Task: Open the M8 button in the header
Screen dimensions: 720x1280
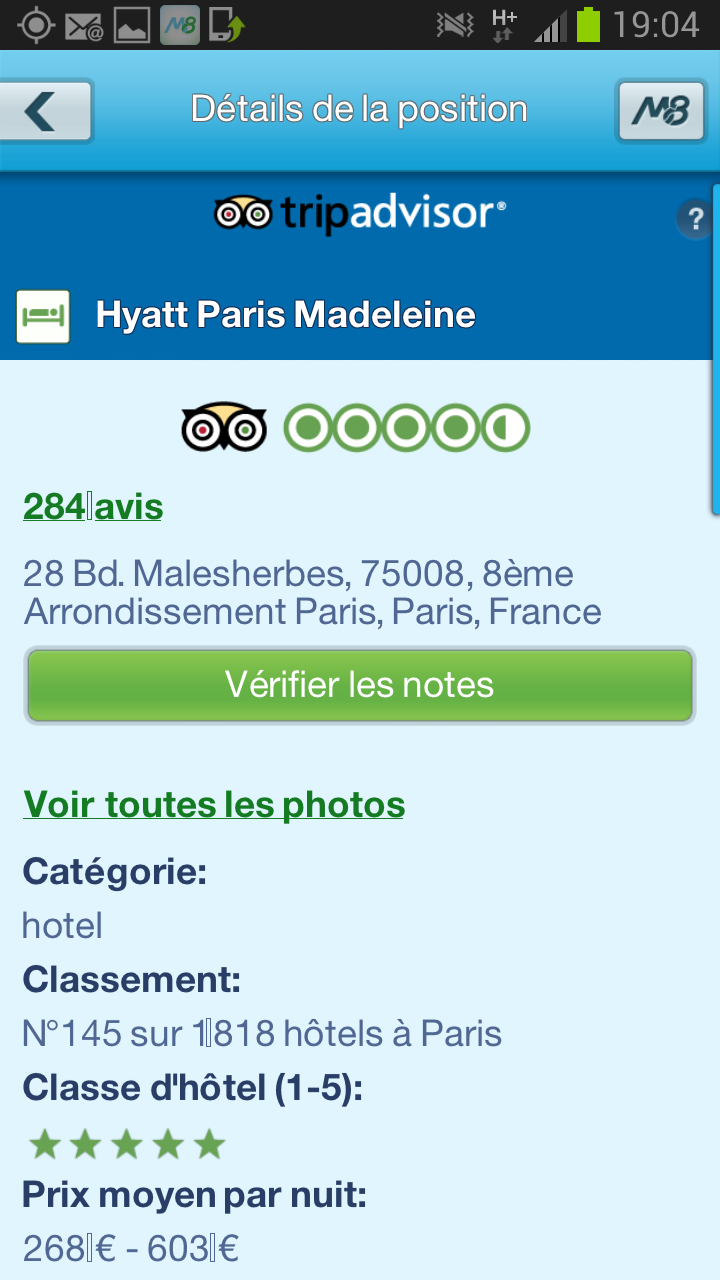Action: click(661, 111)
